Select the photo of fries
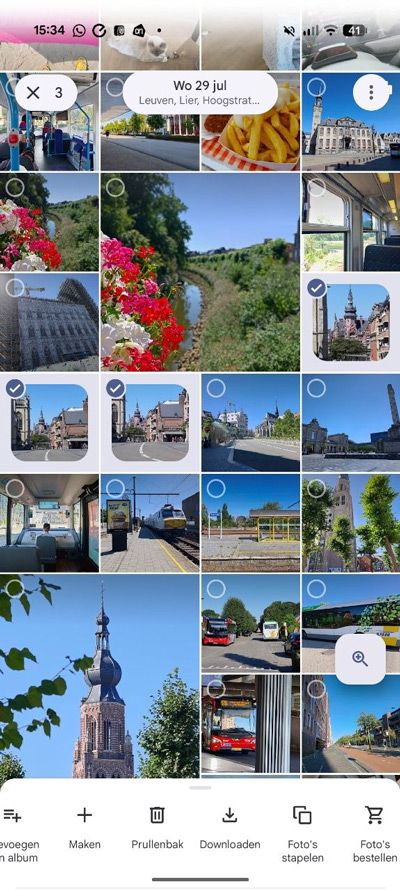 pos(250,122)
